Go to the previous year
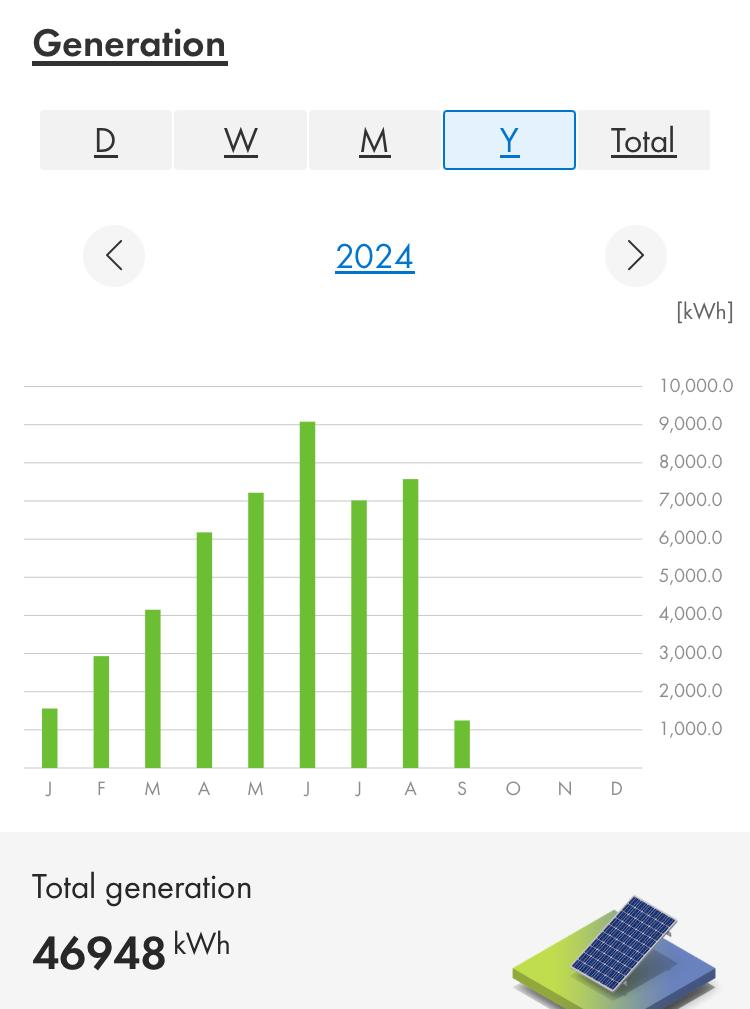 (114, 256)
